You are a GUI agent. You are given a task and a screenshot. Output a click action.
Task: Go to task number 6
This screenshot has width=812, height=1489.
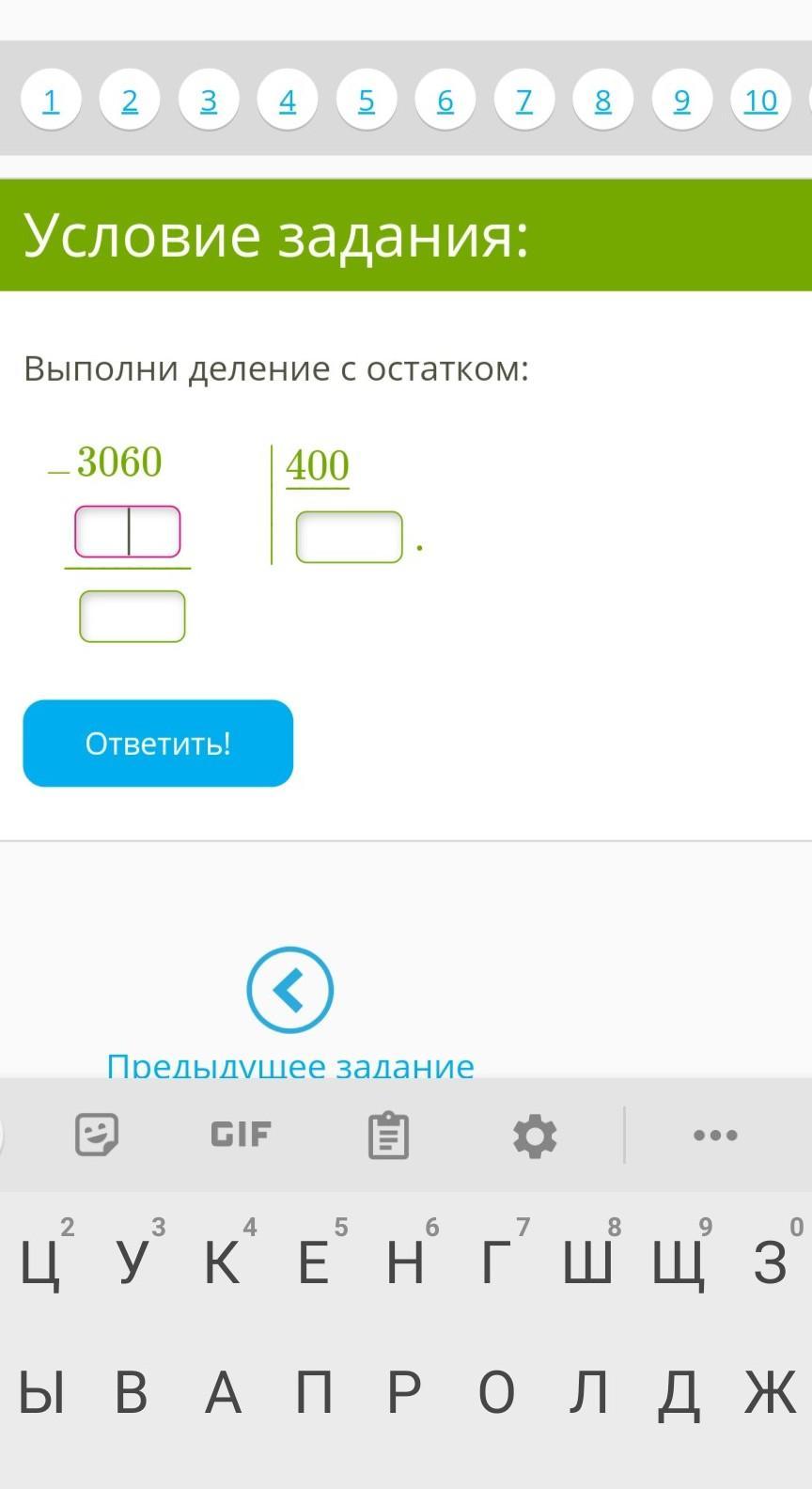[x=445, y=100]
